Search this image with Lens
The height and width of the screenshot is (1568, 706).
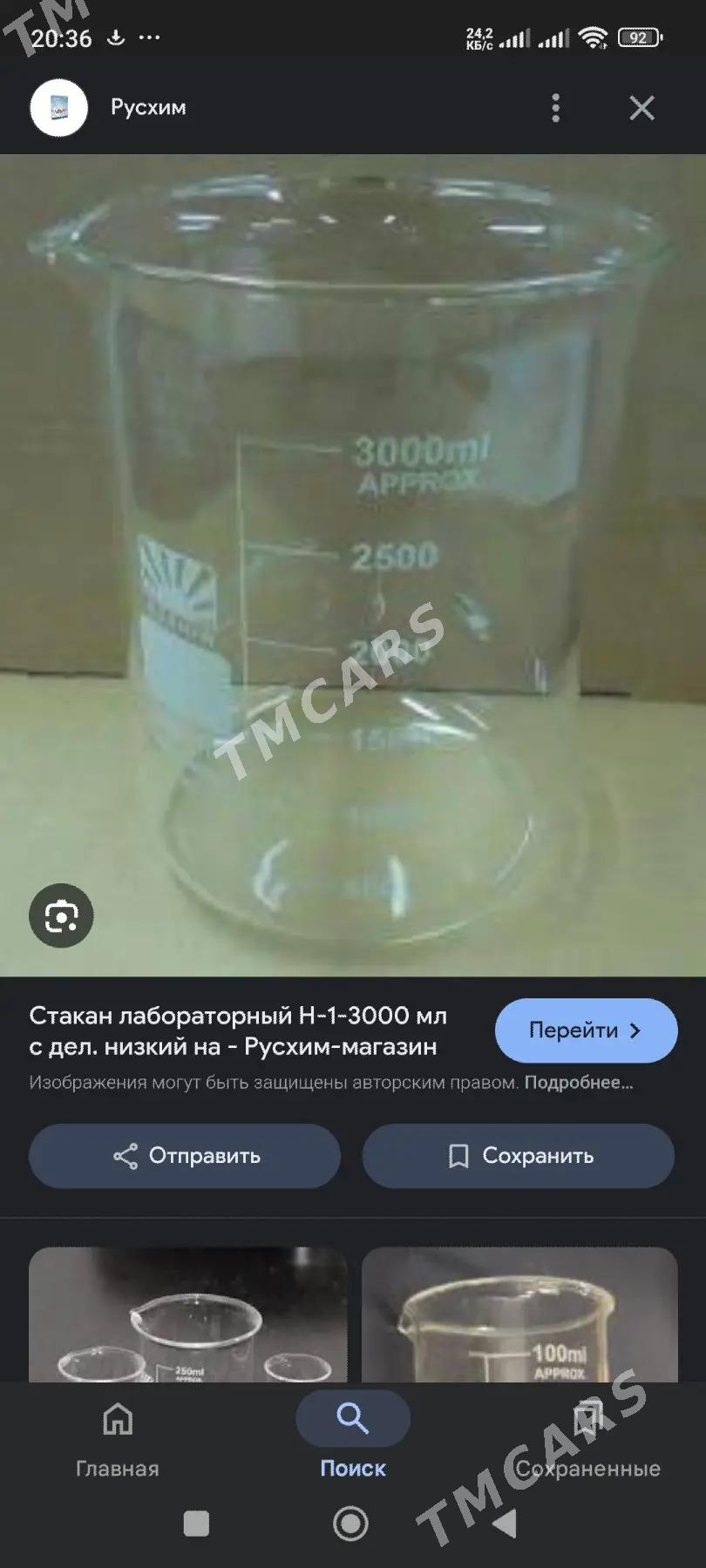61,916
